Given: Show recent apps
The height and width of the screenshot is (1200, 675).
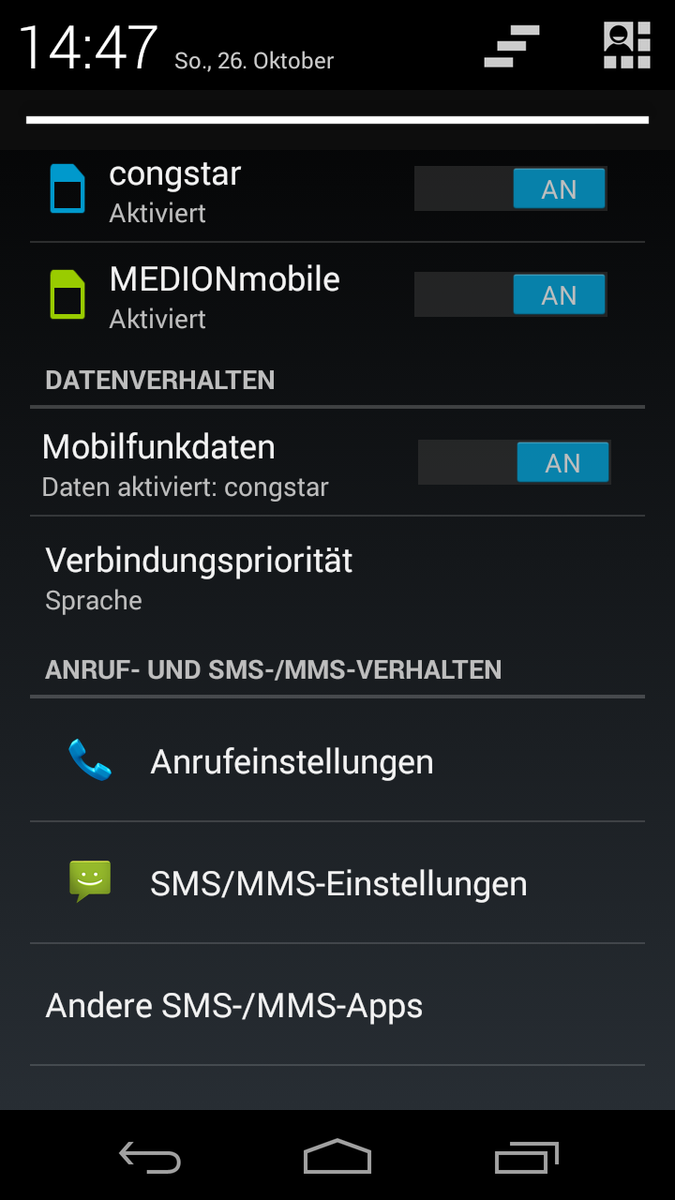Looking at the screenshot, I should pyautogui.click(x=527, y=1158).
